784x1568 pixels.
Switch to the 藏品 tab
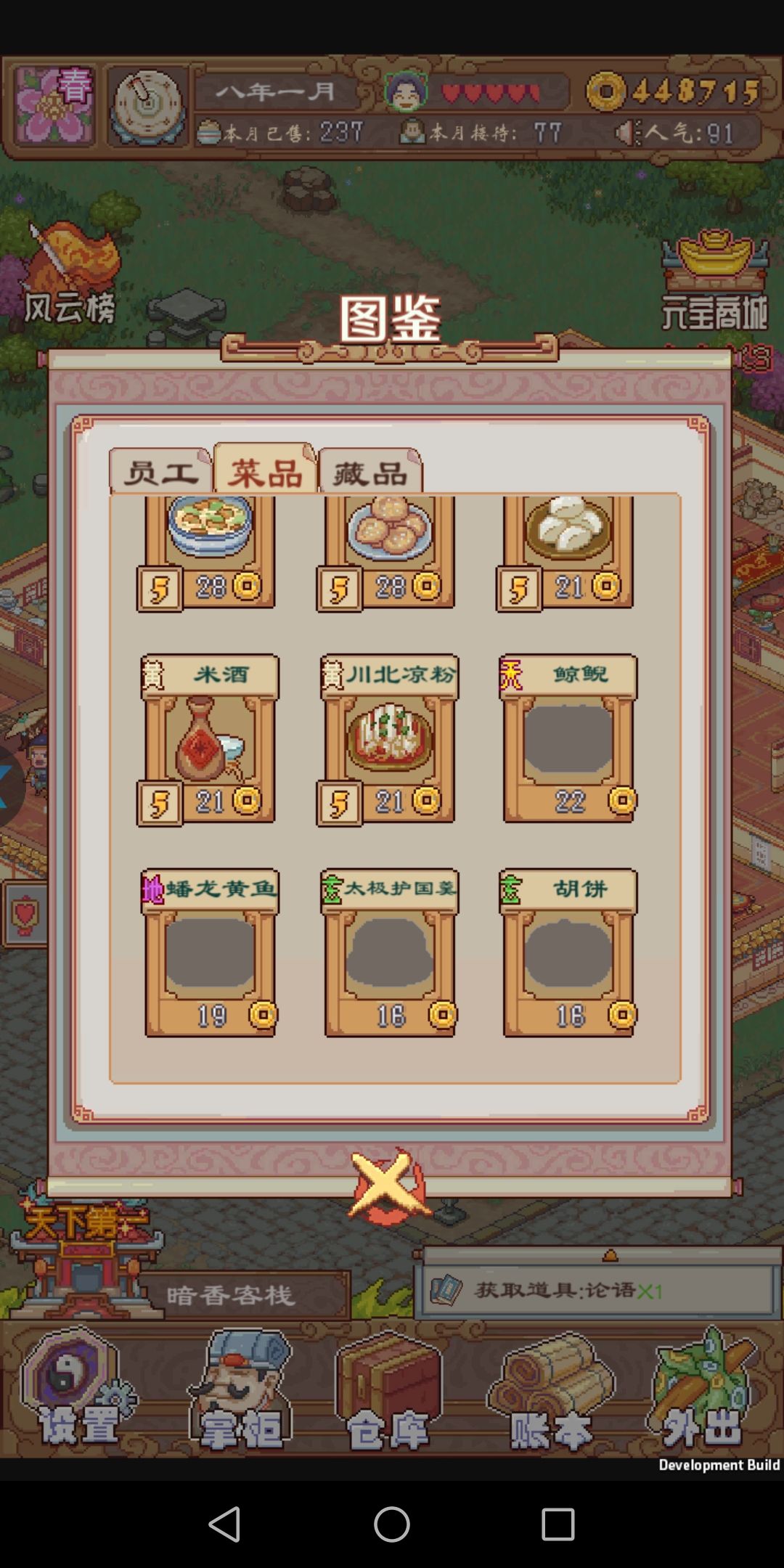pos(370,472)
